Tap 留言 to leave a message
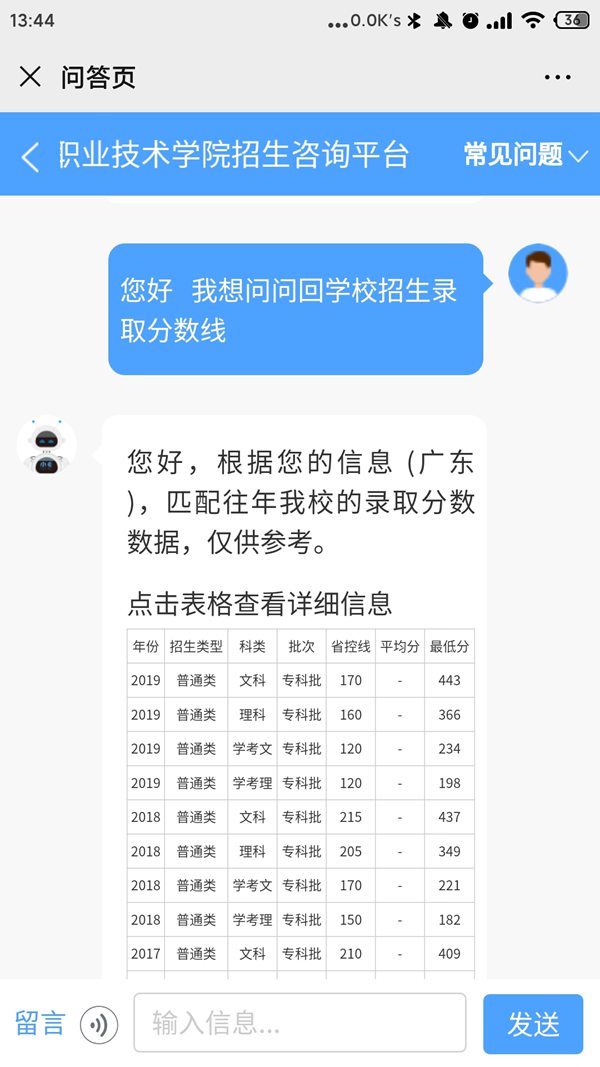 coord(40,1024)
